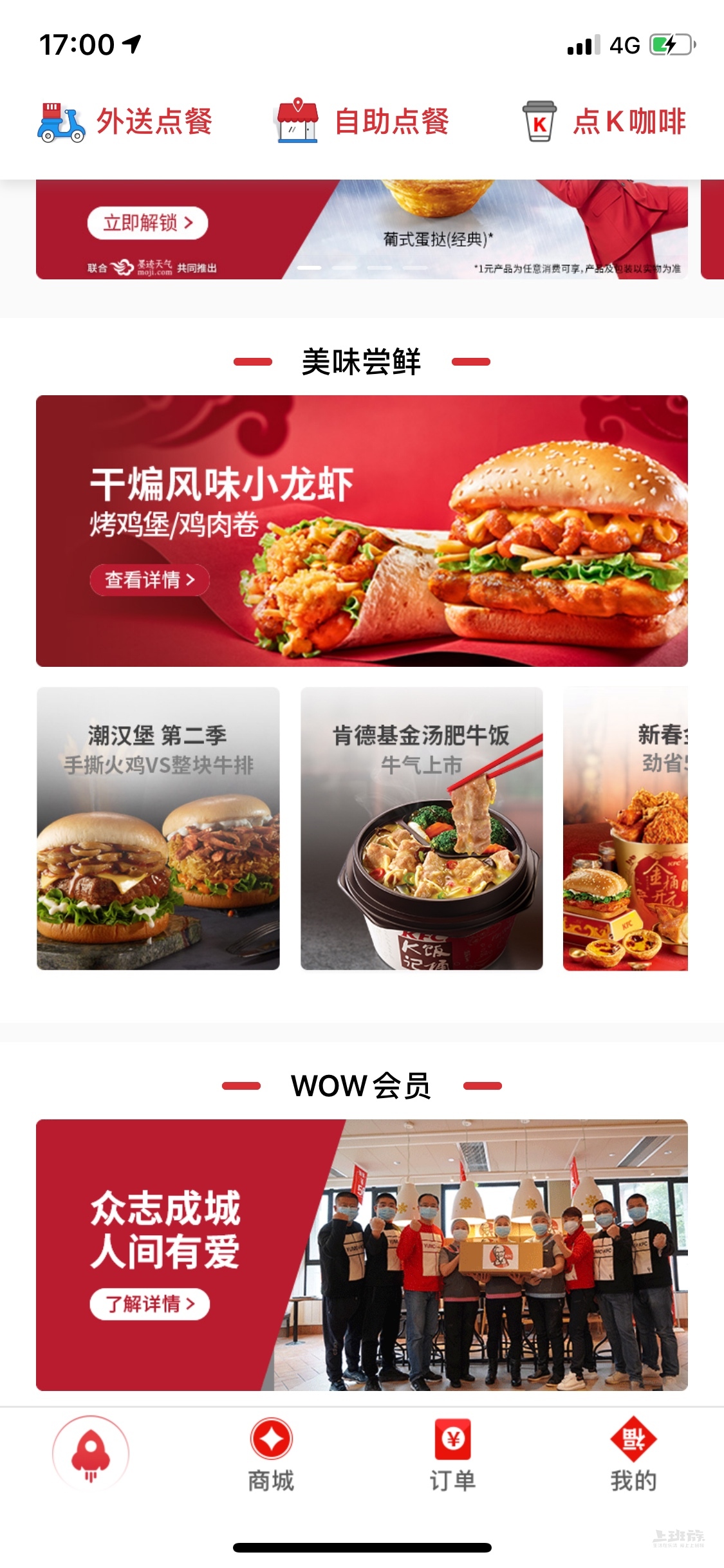Open 外送点餐 delivery ordering
Image resolution: width=724 pixels, height=1568 pixels.
[x=125, y=122]
